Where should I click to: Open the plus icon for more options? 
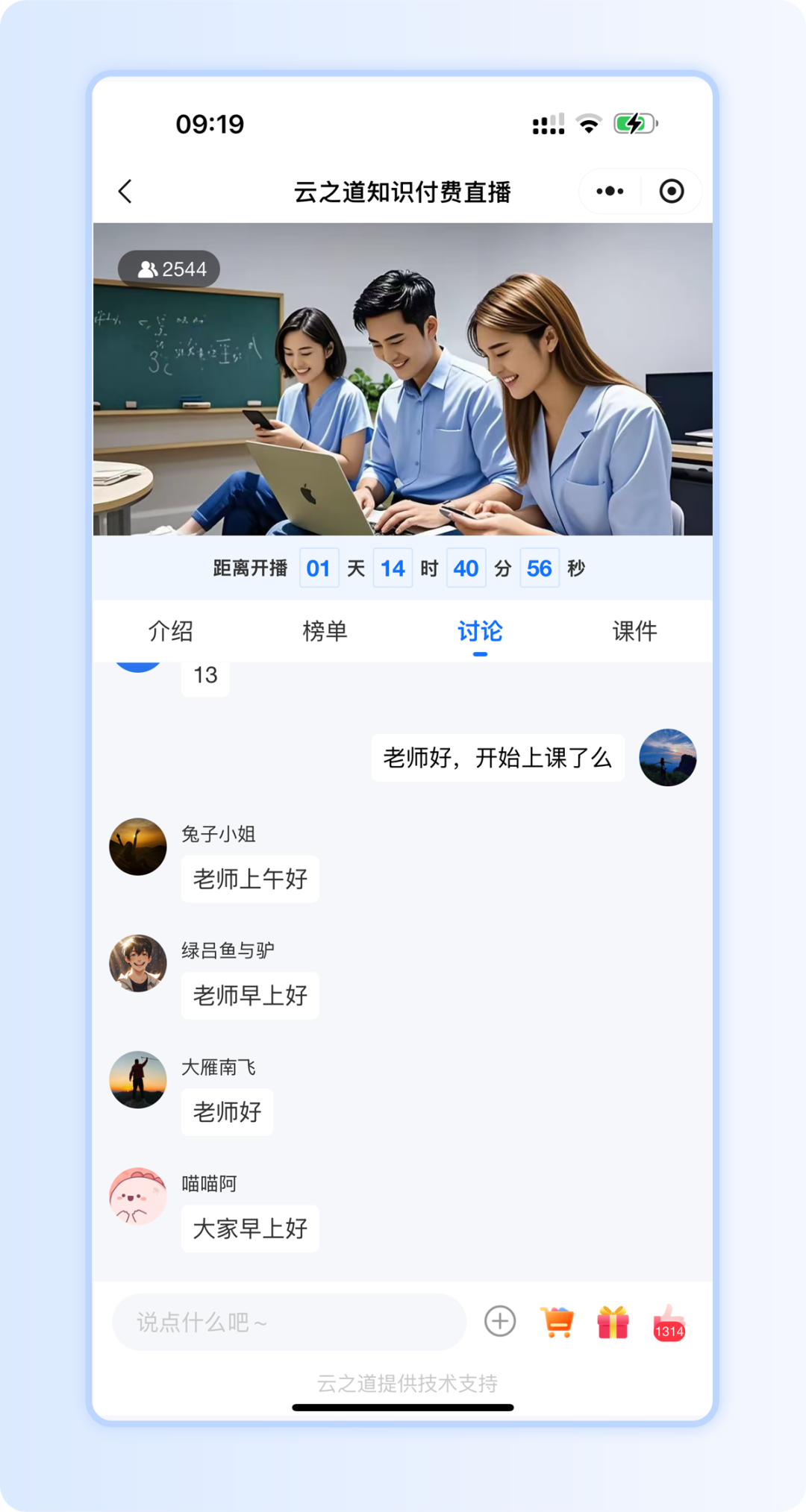(x=500, y=1322)
